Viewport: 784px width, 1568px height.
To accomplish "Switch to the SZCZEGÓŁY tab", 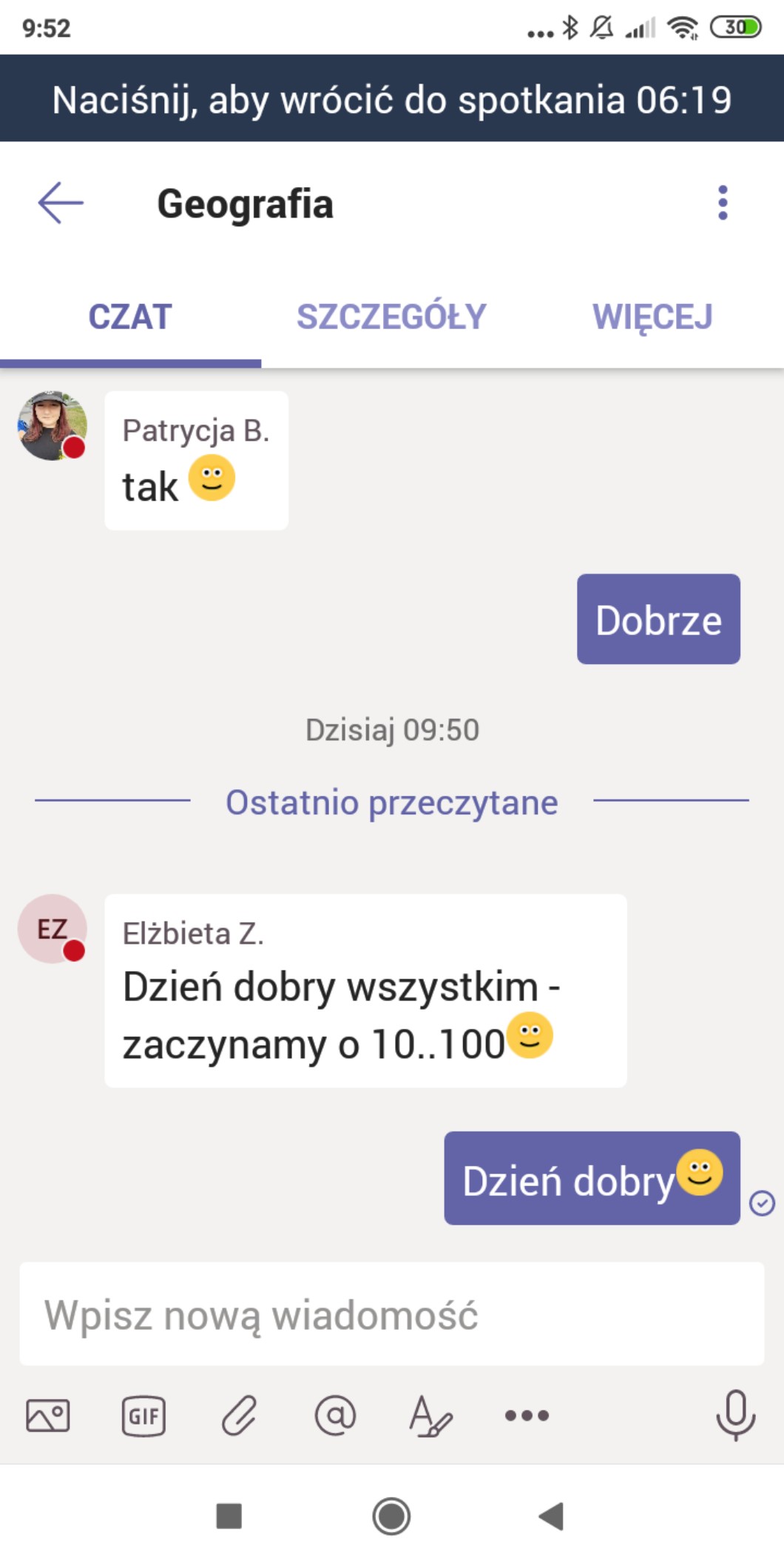I will (391, 317).
